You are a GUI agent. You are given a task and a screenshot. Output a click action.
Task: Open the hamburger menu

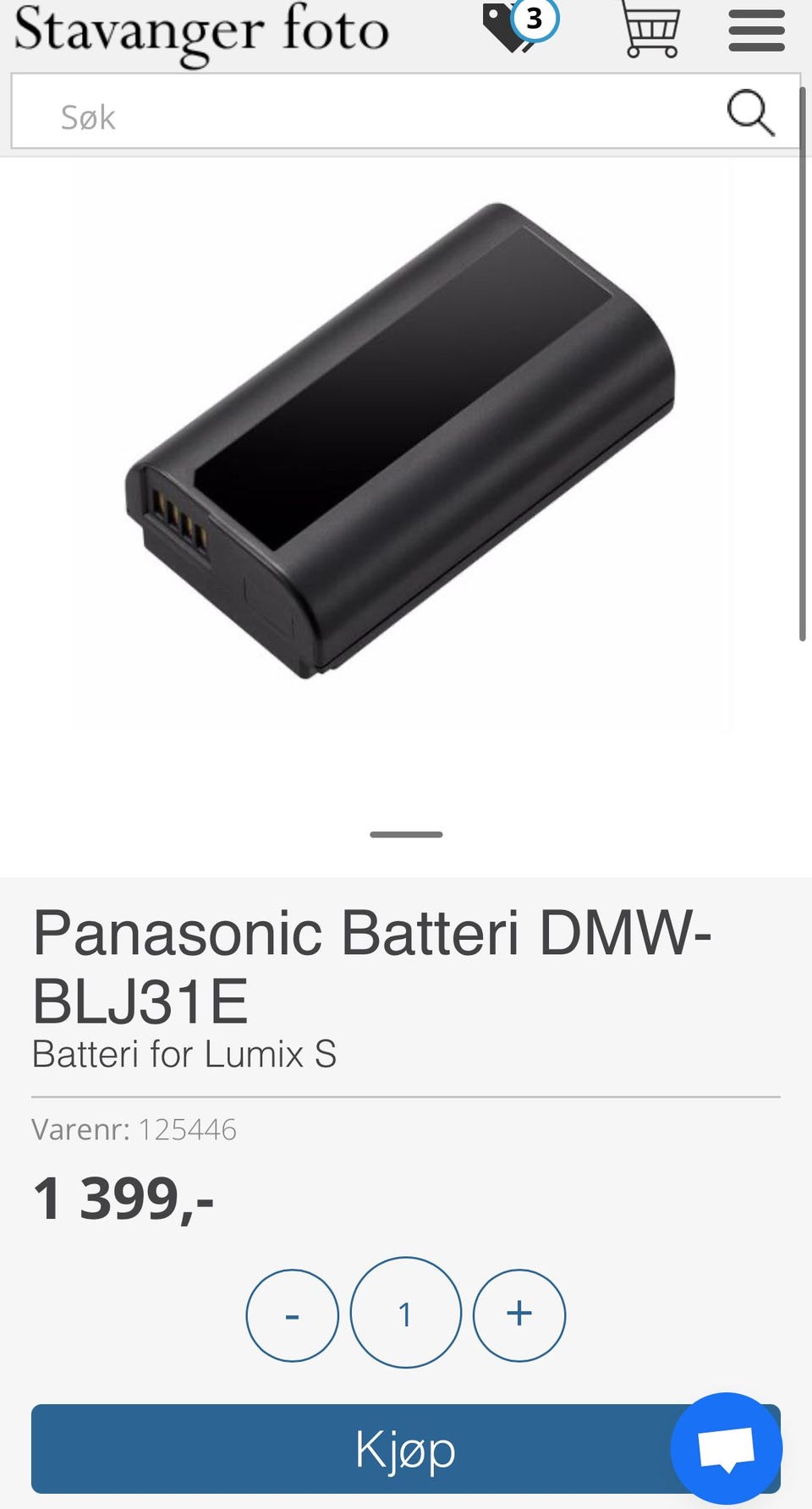(x=756, y=30)
